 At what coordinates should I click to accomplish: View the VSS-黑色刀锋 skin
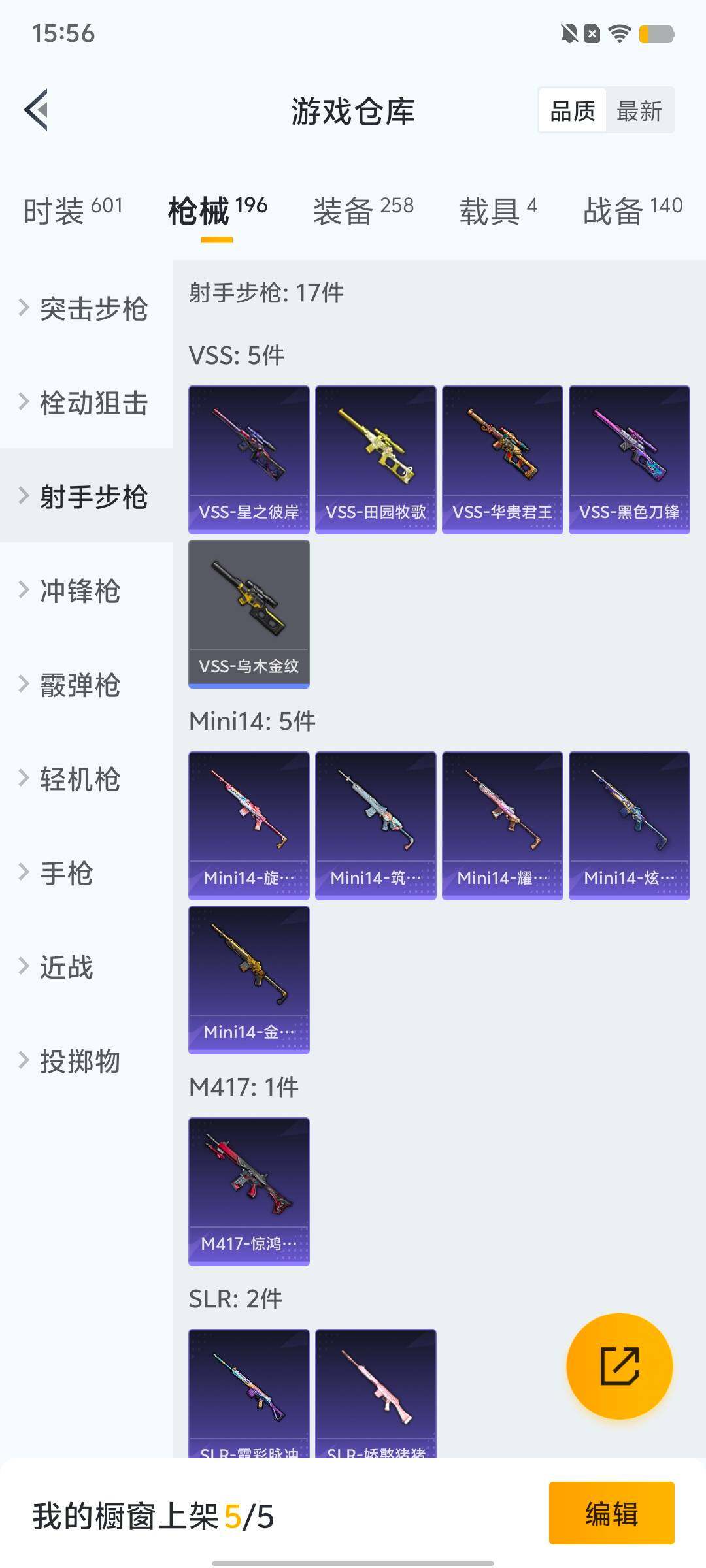(x=630, y=459)
